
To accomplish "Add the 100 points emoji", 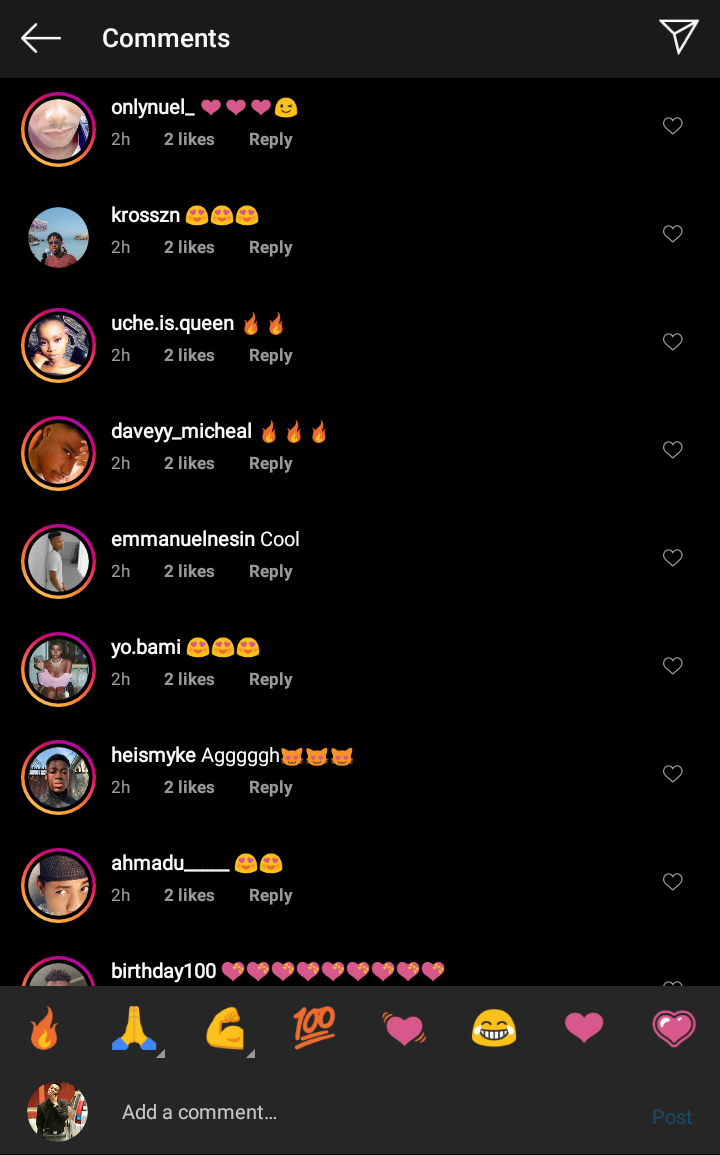I will click(314, 1028).
